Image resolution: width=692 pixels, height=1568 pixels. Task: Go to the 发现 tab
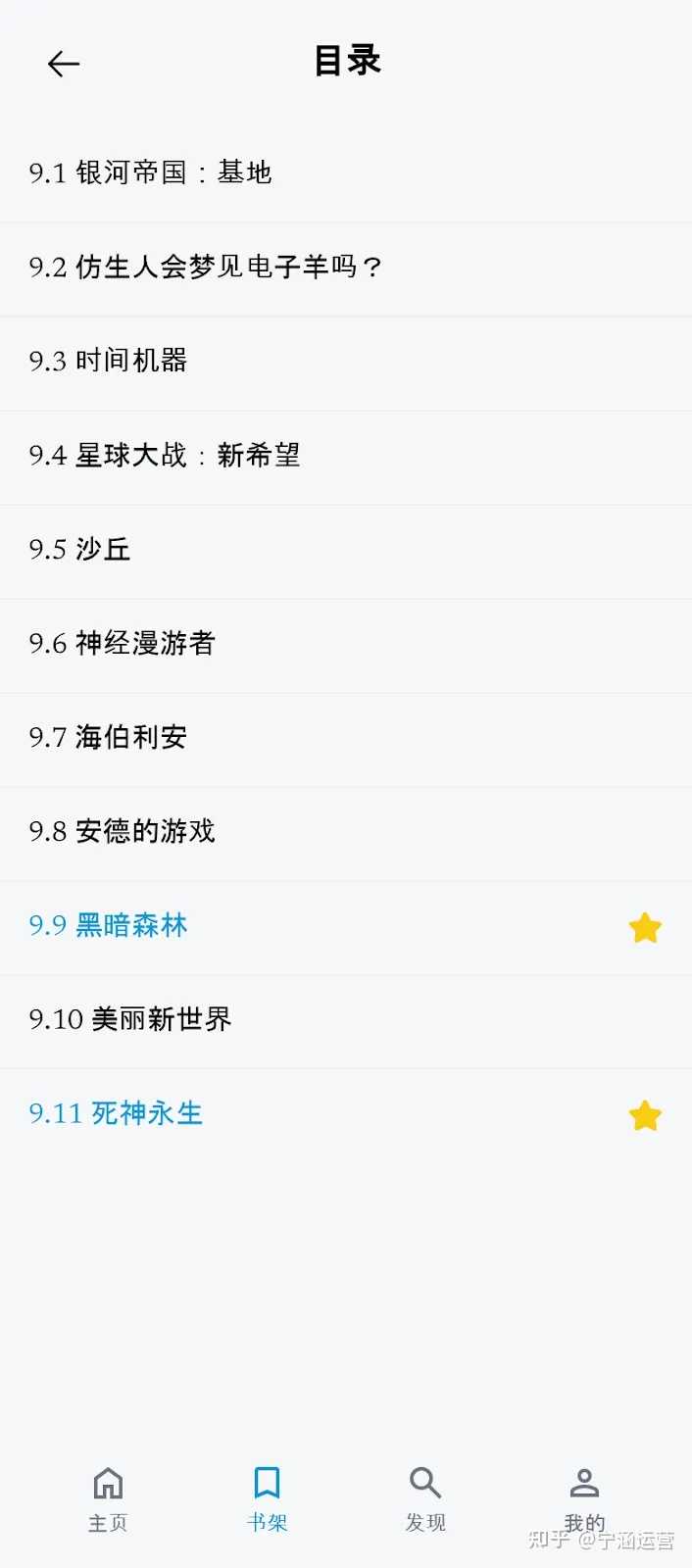(425, 1498)
